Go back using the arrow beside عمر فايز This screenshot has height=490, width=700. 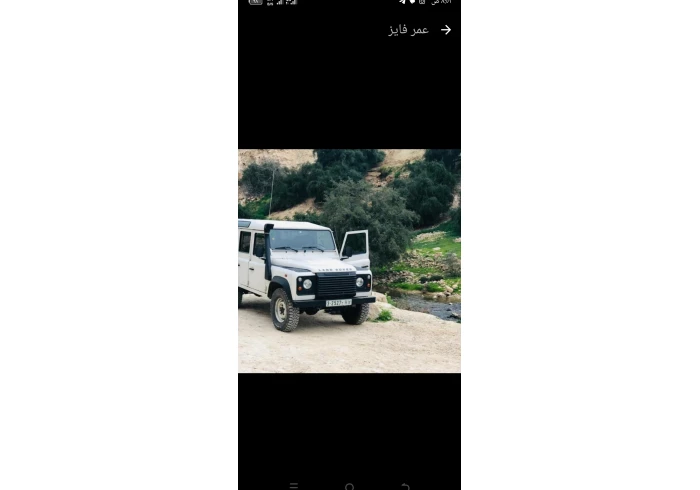(446, 30)
